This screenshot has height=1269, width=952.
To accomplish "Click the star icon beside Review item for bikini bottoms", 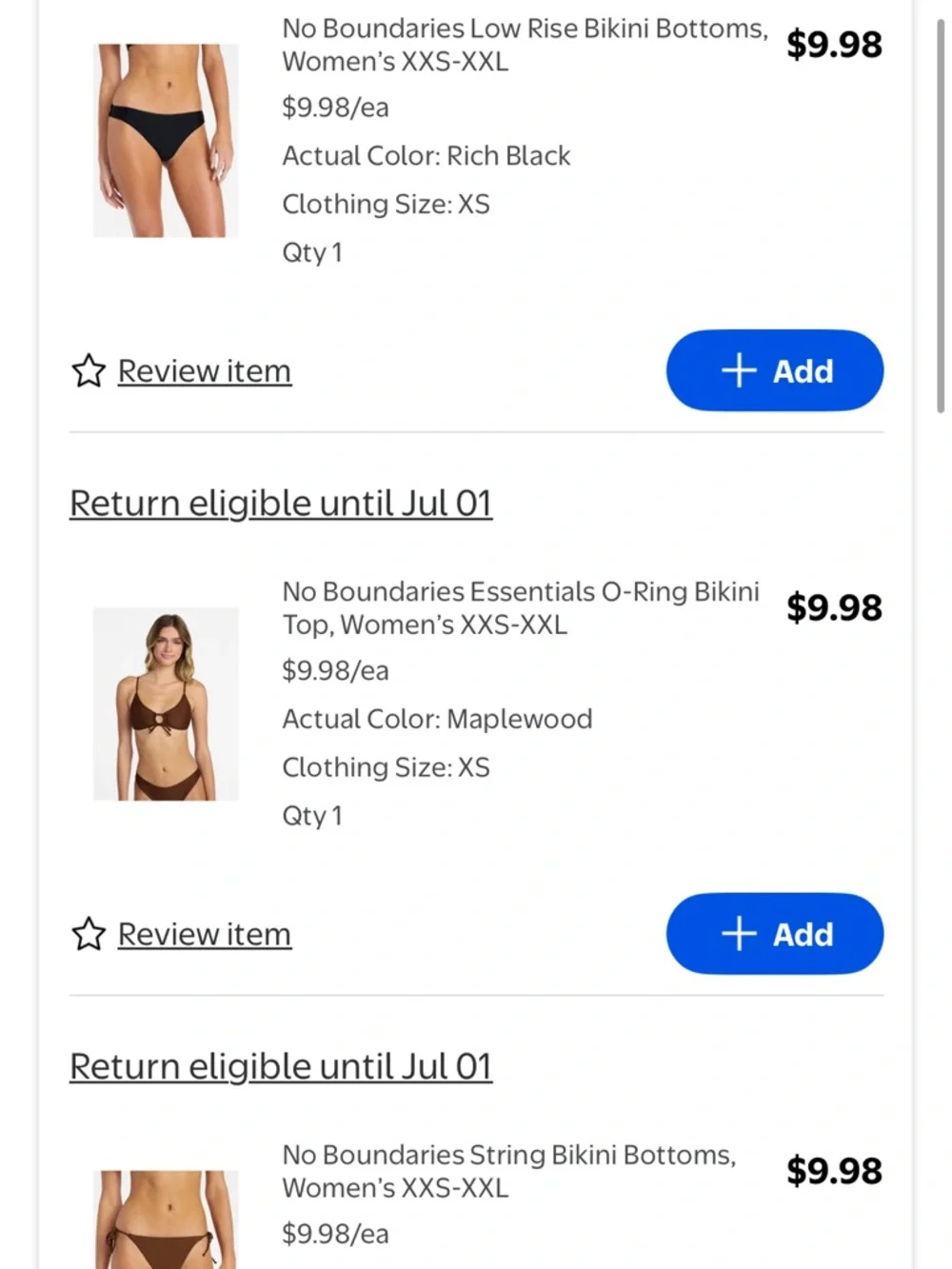I will click(x=89, y=371).
